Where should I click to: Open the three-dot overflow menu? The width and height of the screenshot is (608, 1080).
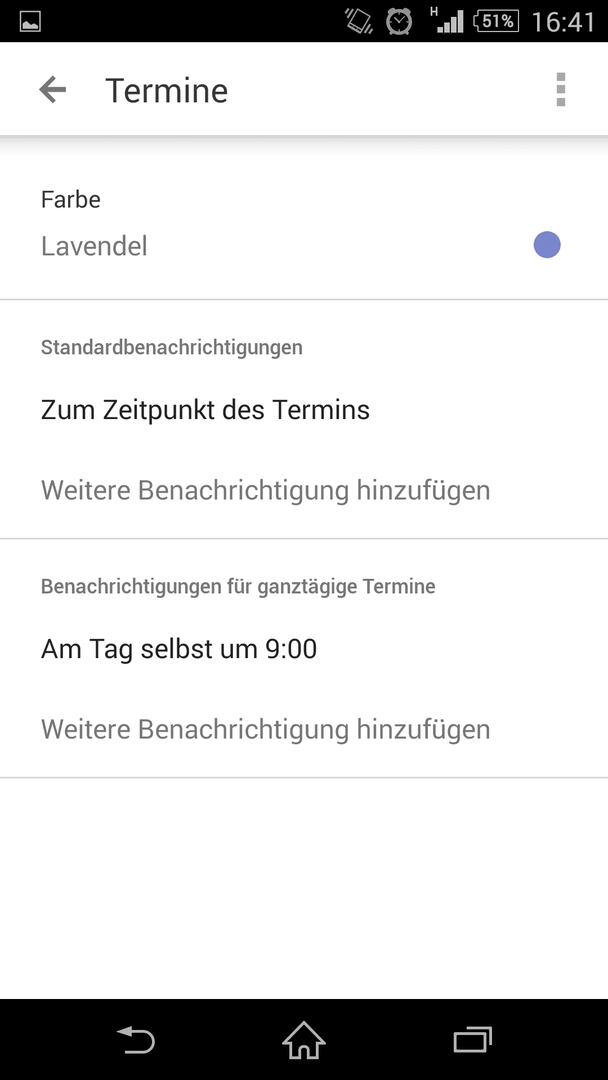pyautogui.click(x=560, y=90)
